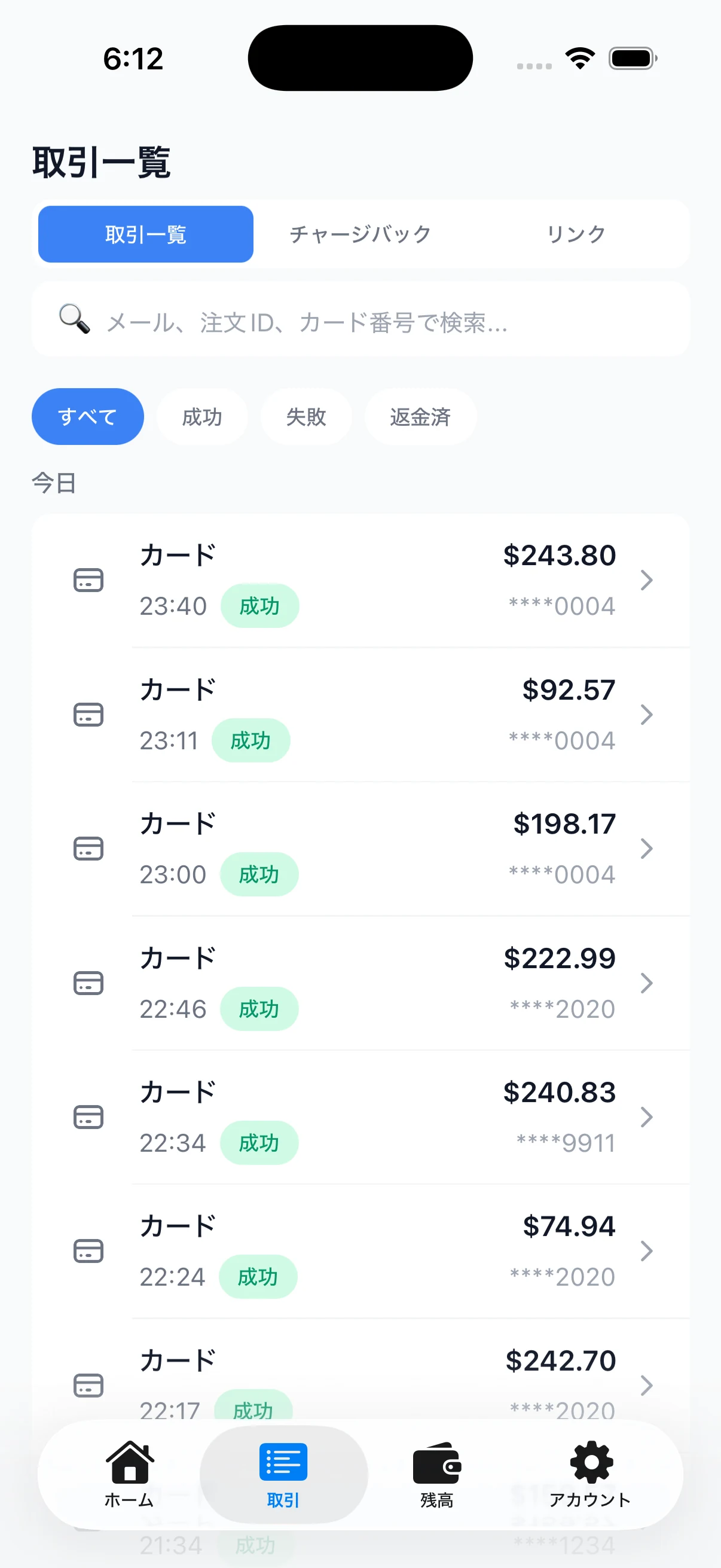This screenshot has height=1568, width=721.
Task: Expand the $74.94 transaction row chevron
Action: coord(647,1252)
